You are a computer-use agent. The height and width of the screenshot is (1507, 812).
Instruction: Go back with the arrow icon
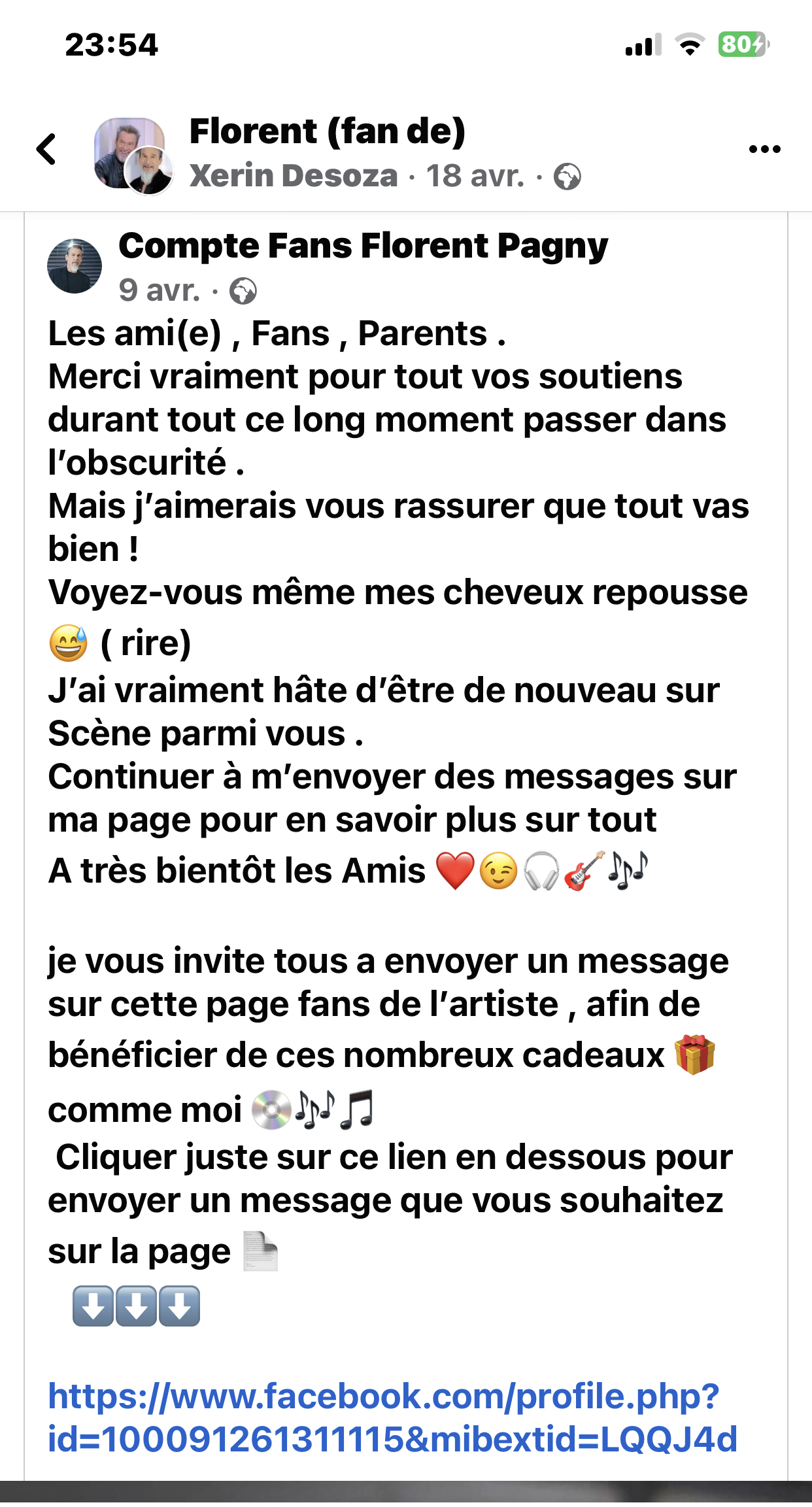coord(46,149)
